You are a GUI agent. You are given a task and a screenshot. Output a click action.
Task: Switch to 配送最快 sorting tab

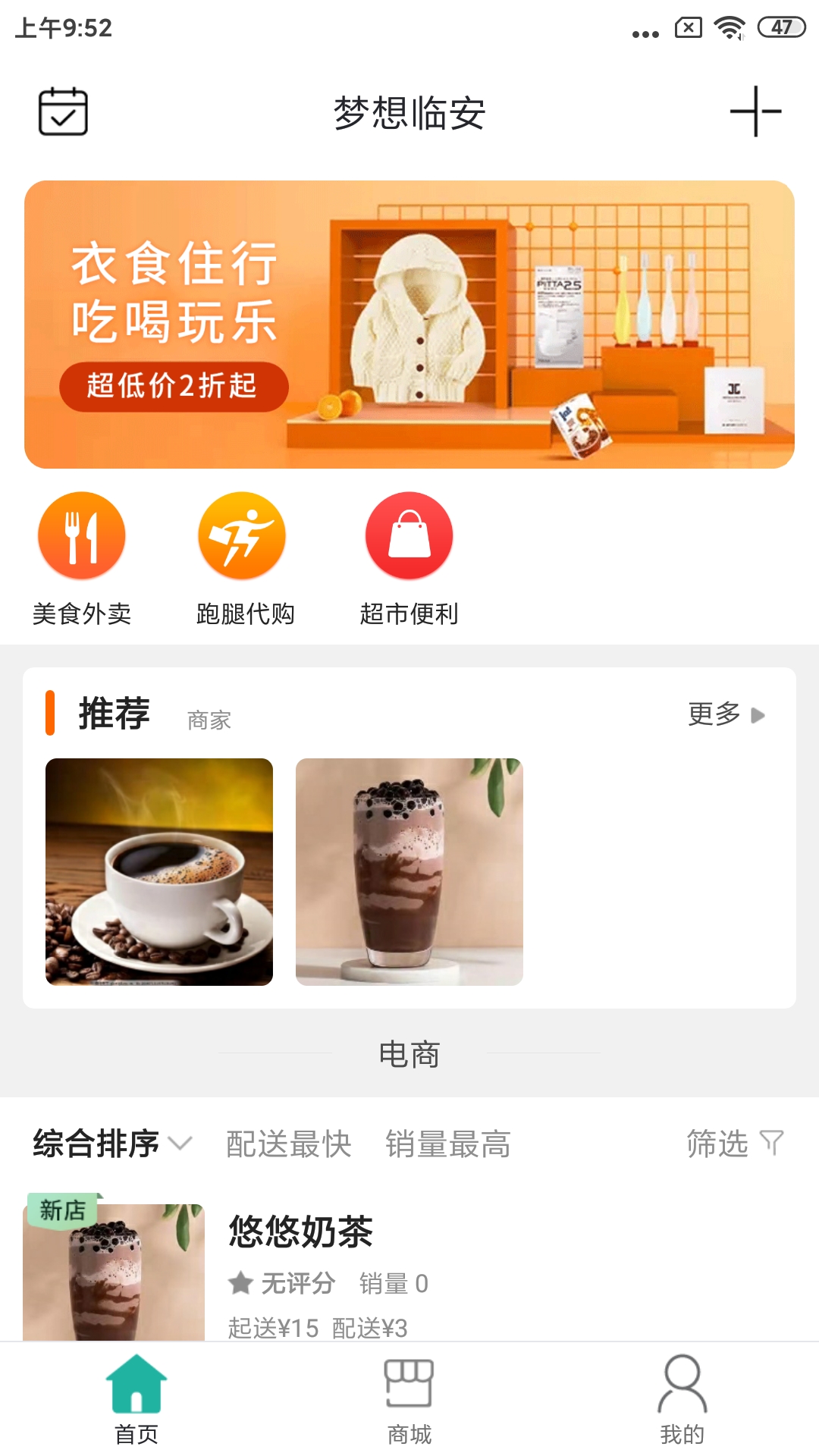coord(288,1145)
